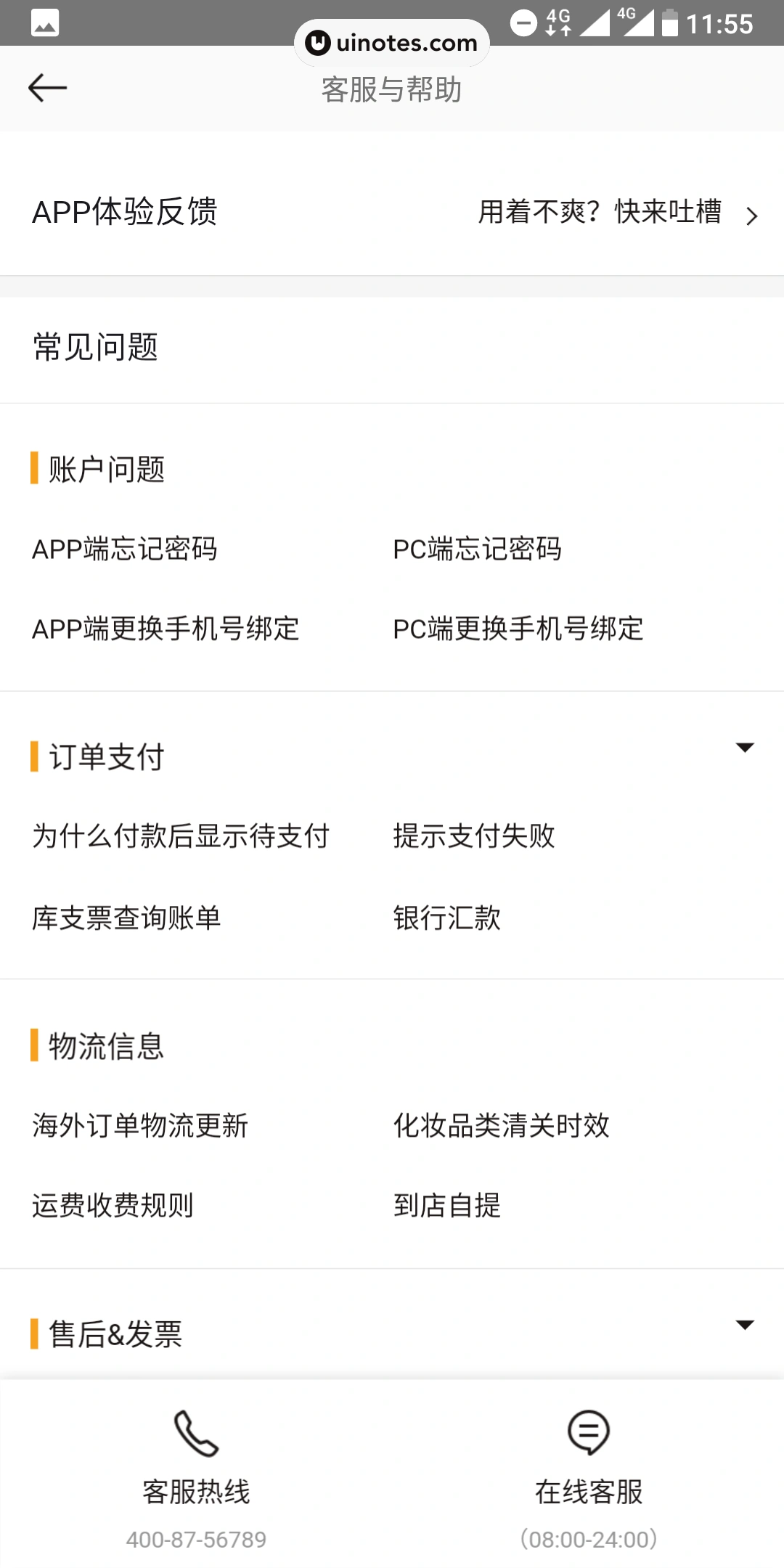
Task: Open APP体验反馈 via the right chevron
Action: point(751,216)
